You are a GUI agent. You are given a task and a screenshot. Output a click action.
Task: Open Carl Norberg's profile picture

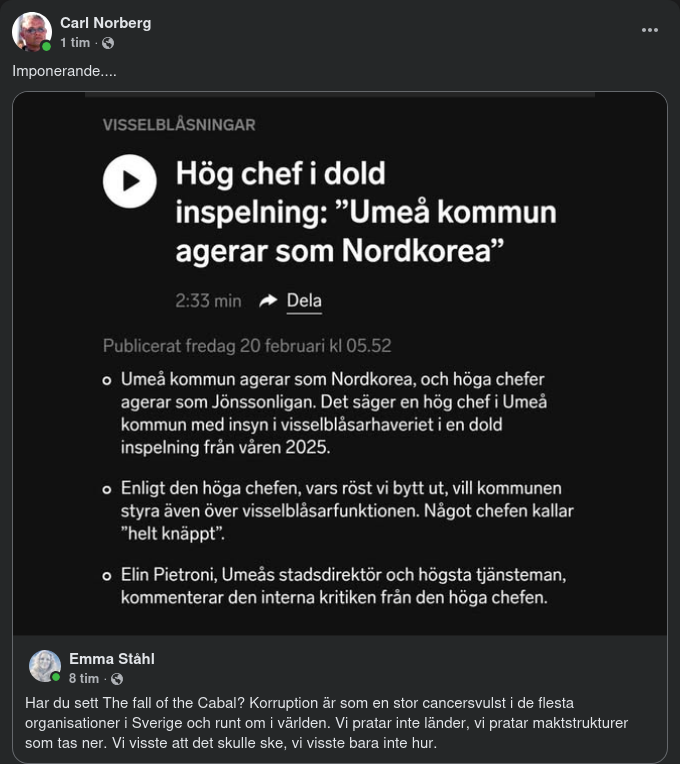pos(31,32)
